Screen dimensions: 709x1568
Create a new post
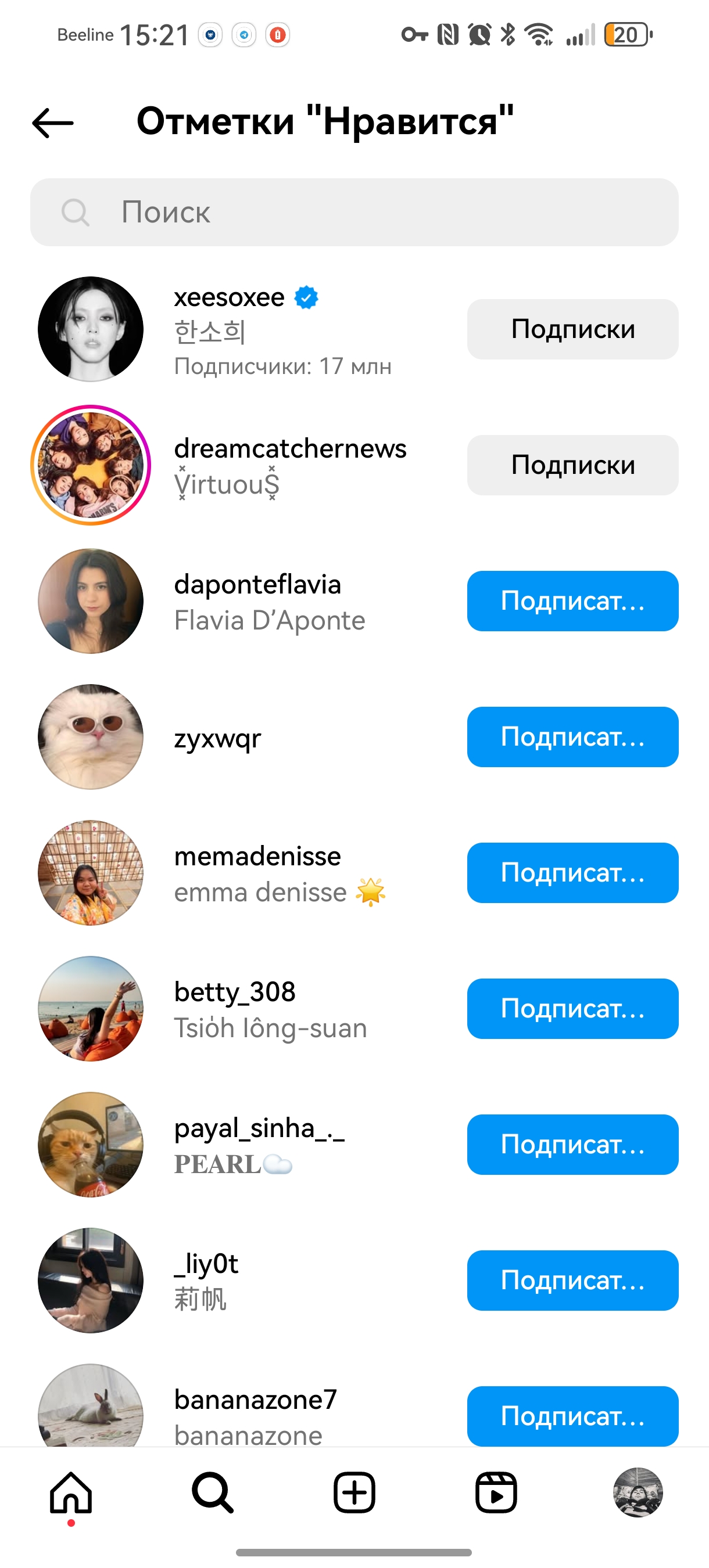(x=354, y=1493)
